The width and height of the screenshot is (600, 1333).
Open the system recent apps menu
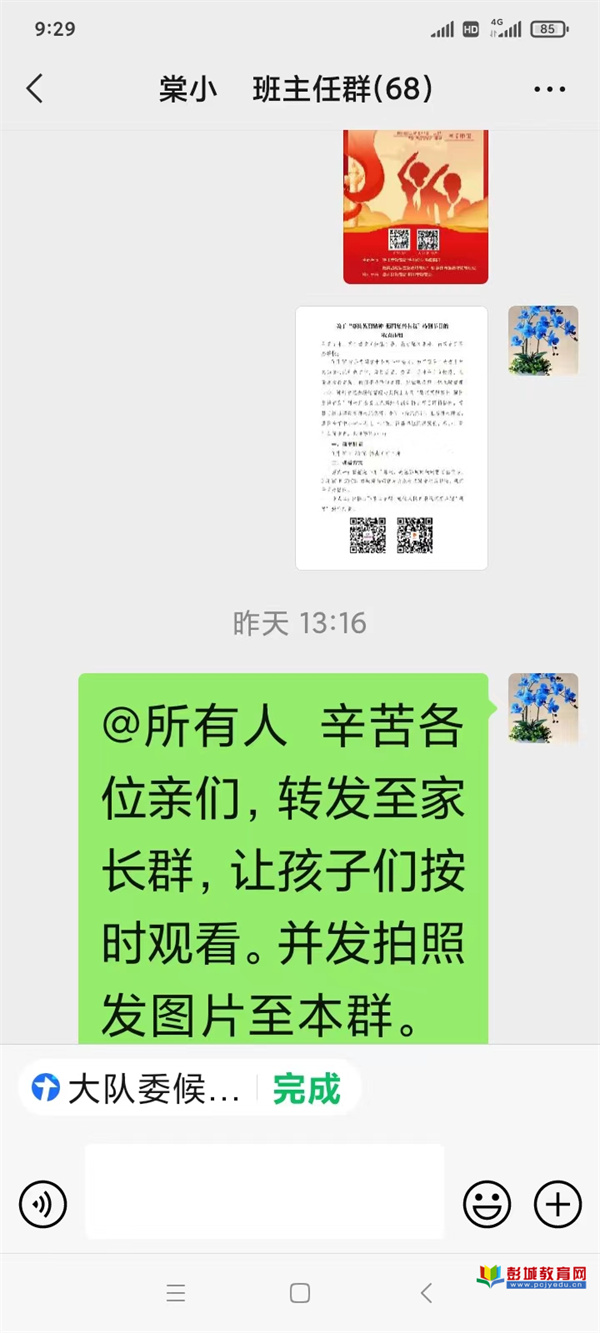click(176, 1293)
